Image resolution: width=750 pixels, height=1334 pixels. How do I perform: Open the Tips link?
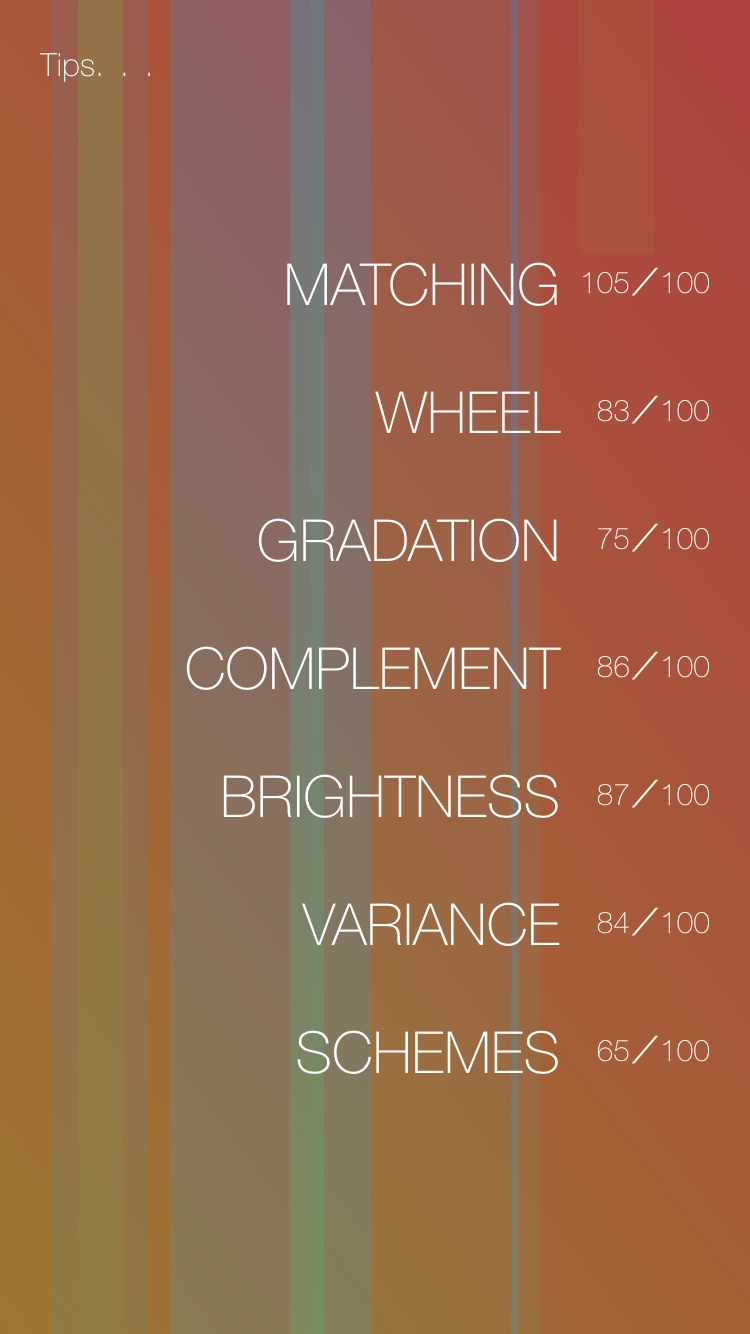(x=95, y=66)
